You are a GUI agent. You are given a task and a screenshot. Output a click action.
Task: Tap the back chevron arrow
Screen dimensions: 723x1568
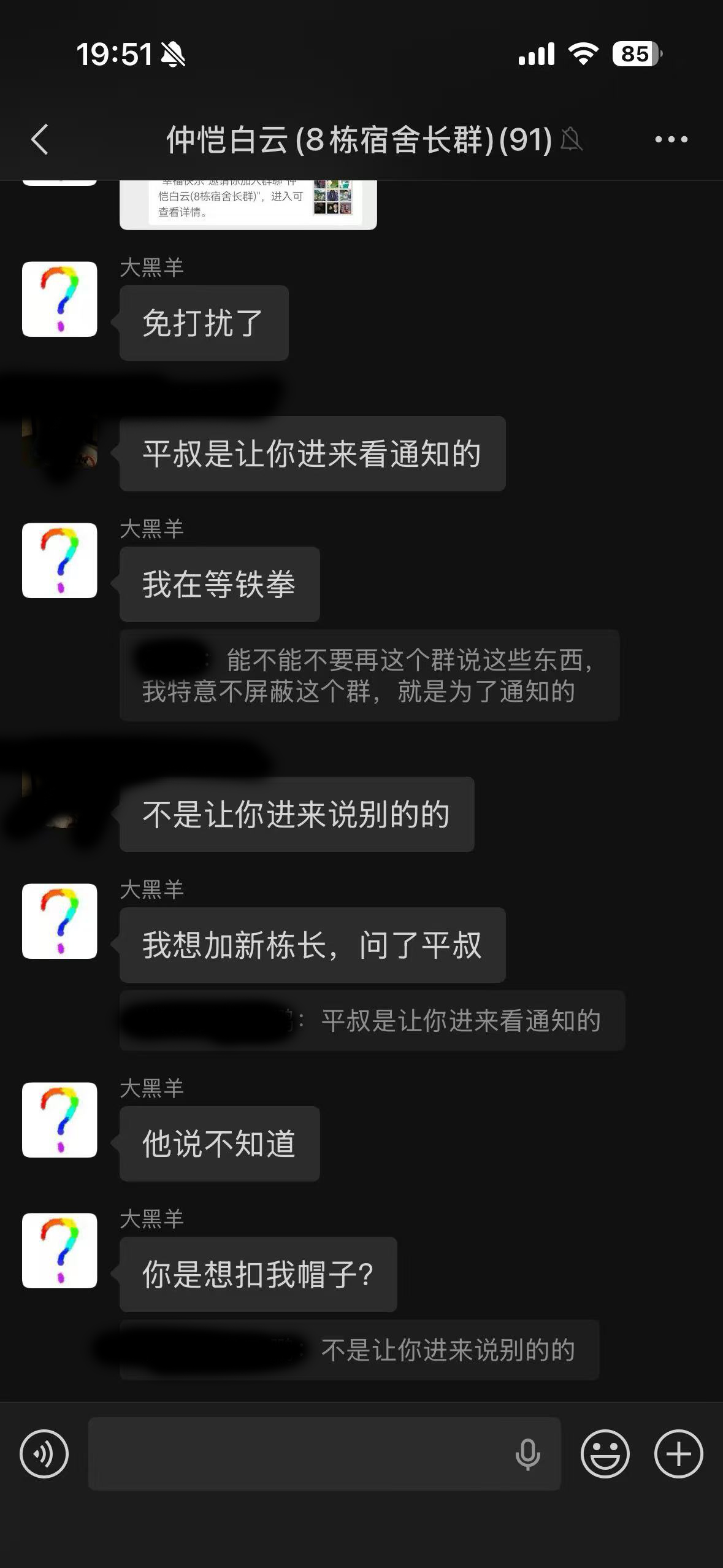[x=40, y=139]
